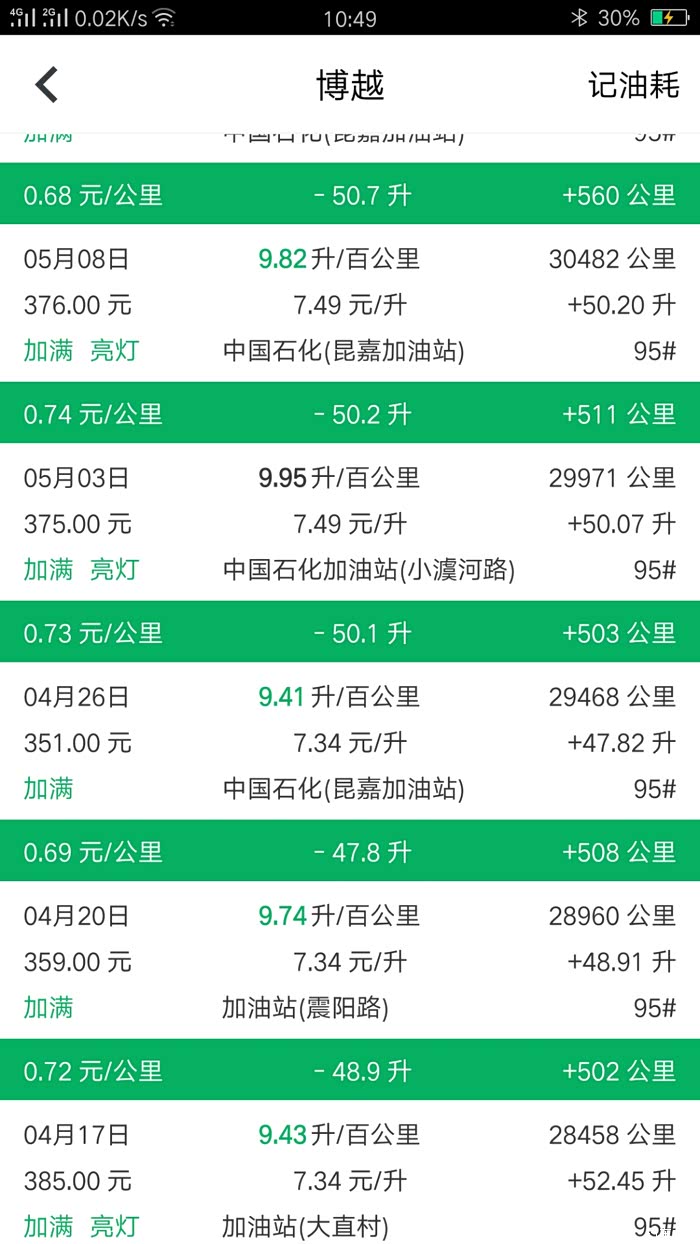Open the 04月20日 refuel record

pyautogui.click(x=350, y=961)
